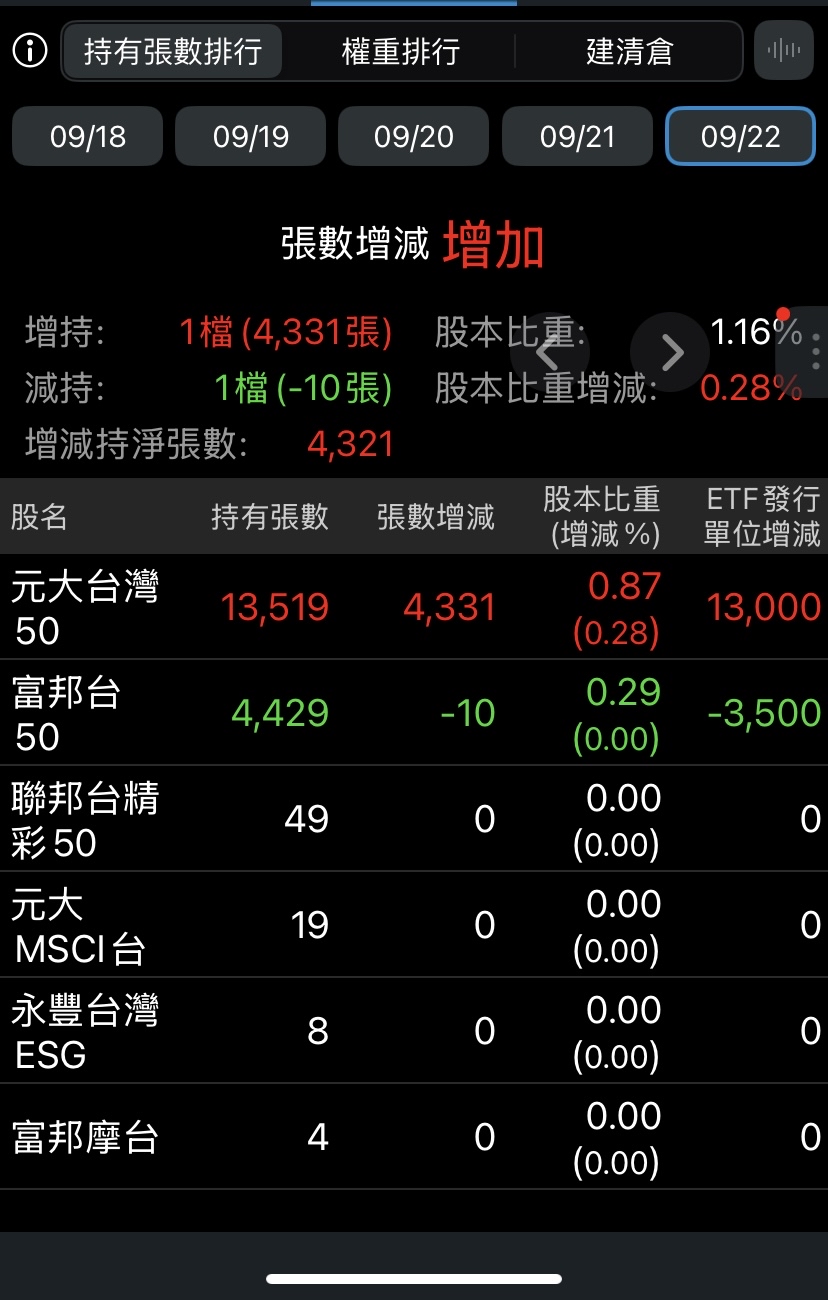Image resolution: width=828 pixels, height=1300 pixels.
Task: Open the 聯邦台精彩50 row
Action: click(414, 819)
